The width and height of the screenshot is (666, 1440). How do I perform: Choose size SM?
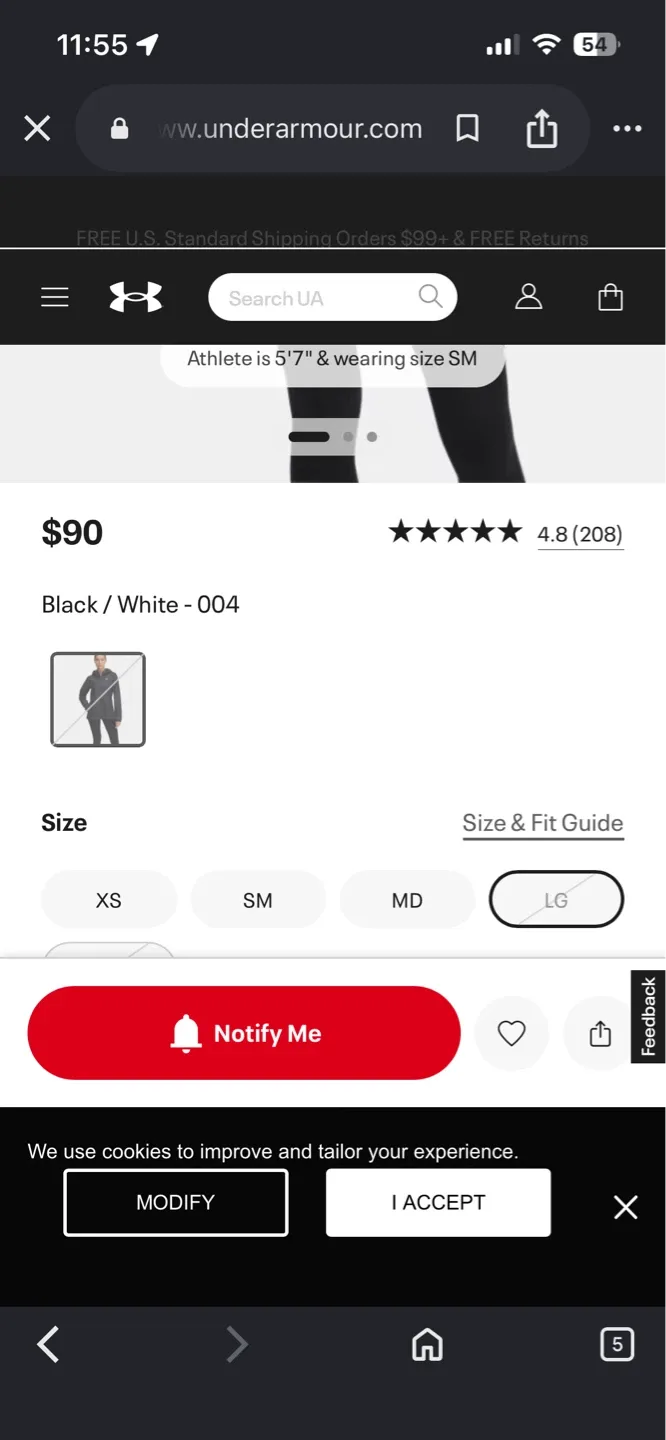point(258,900)
